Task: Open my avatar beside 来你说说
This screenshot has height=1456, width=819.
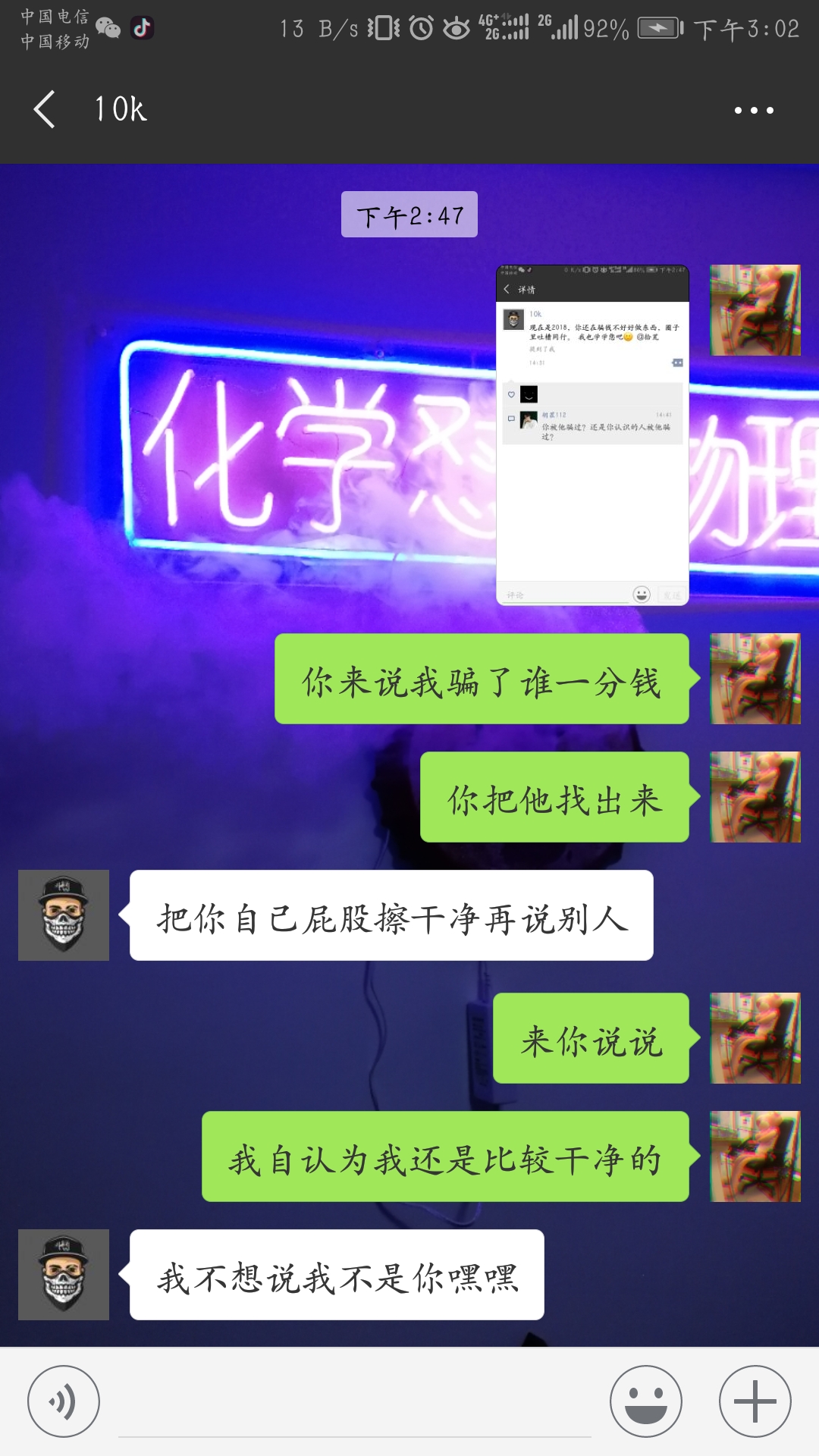Action: tap(755, 1038)
